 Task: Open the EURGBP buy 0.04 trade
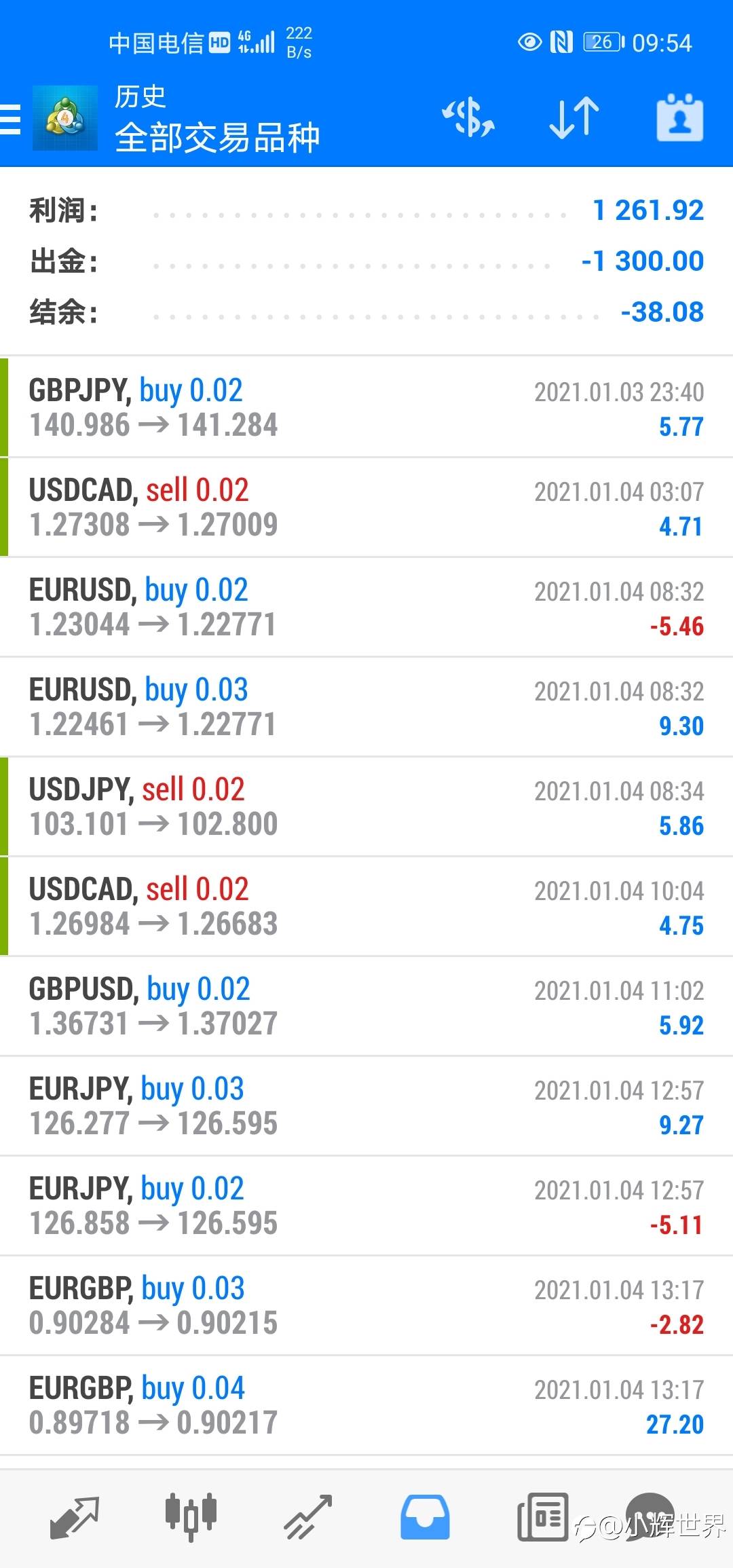(366, 1405)
